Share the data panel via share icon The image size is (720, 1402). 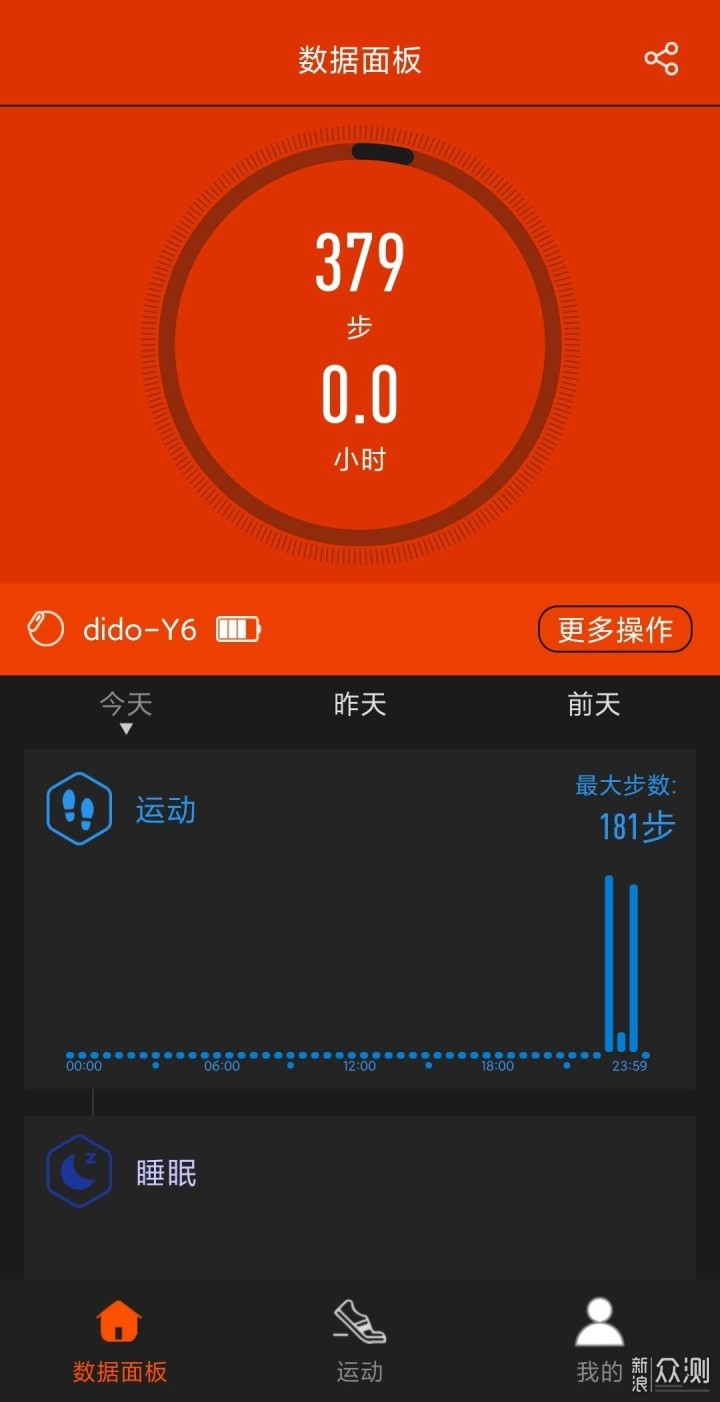pos(661,59)
